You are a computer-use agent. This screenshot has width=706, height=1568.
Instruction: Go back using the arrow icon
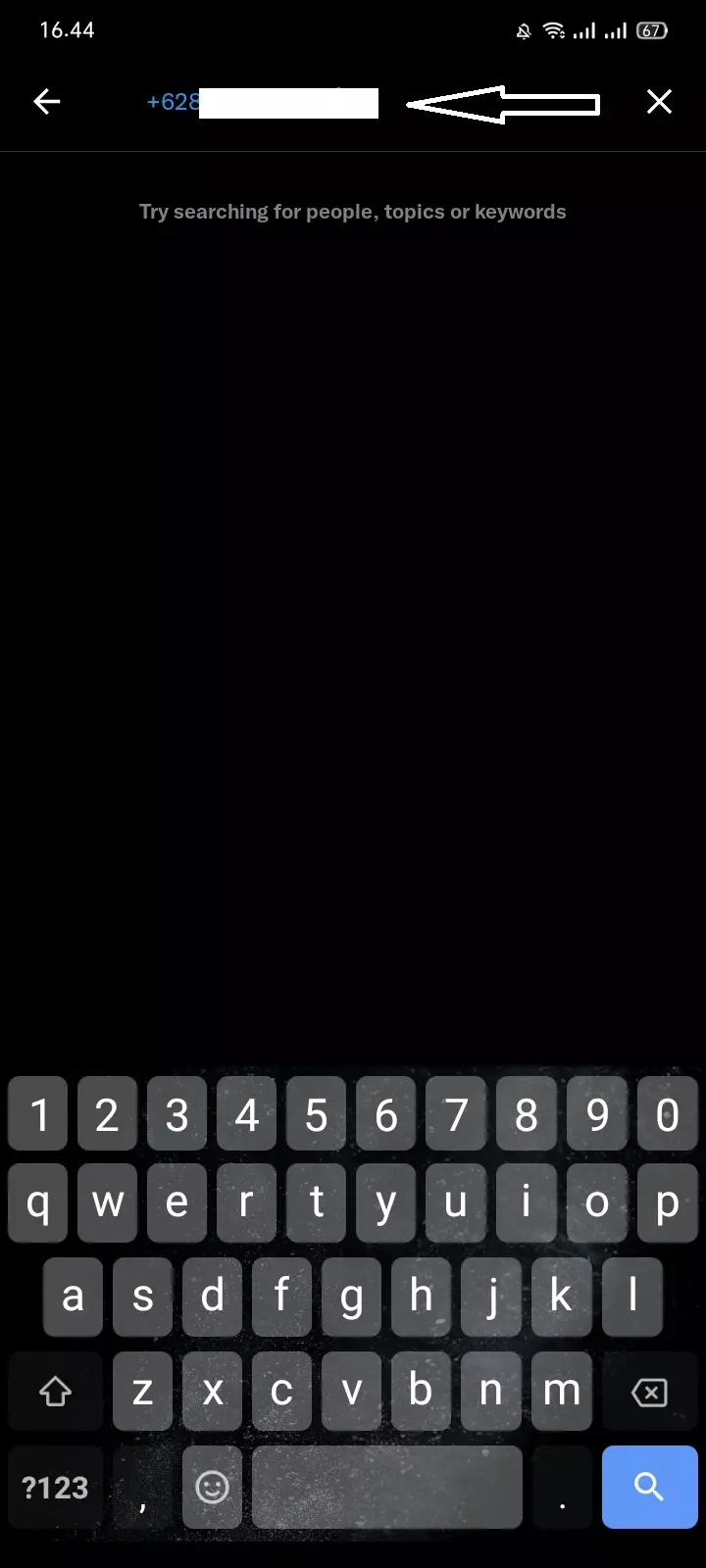[47, 101]
